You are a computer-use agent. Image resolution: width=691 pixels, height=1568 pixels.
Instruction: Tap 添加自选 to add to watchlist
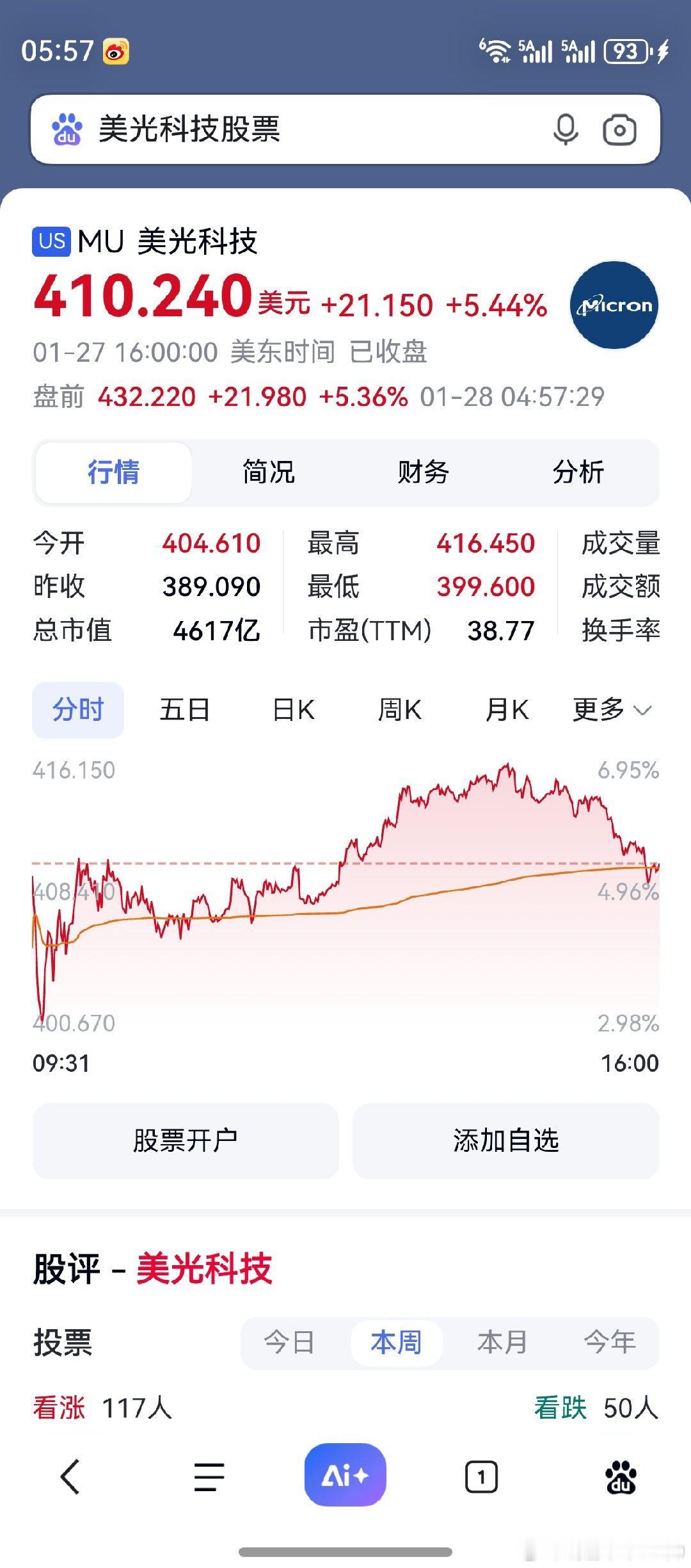click(505, 1140)
